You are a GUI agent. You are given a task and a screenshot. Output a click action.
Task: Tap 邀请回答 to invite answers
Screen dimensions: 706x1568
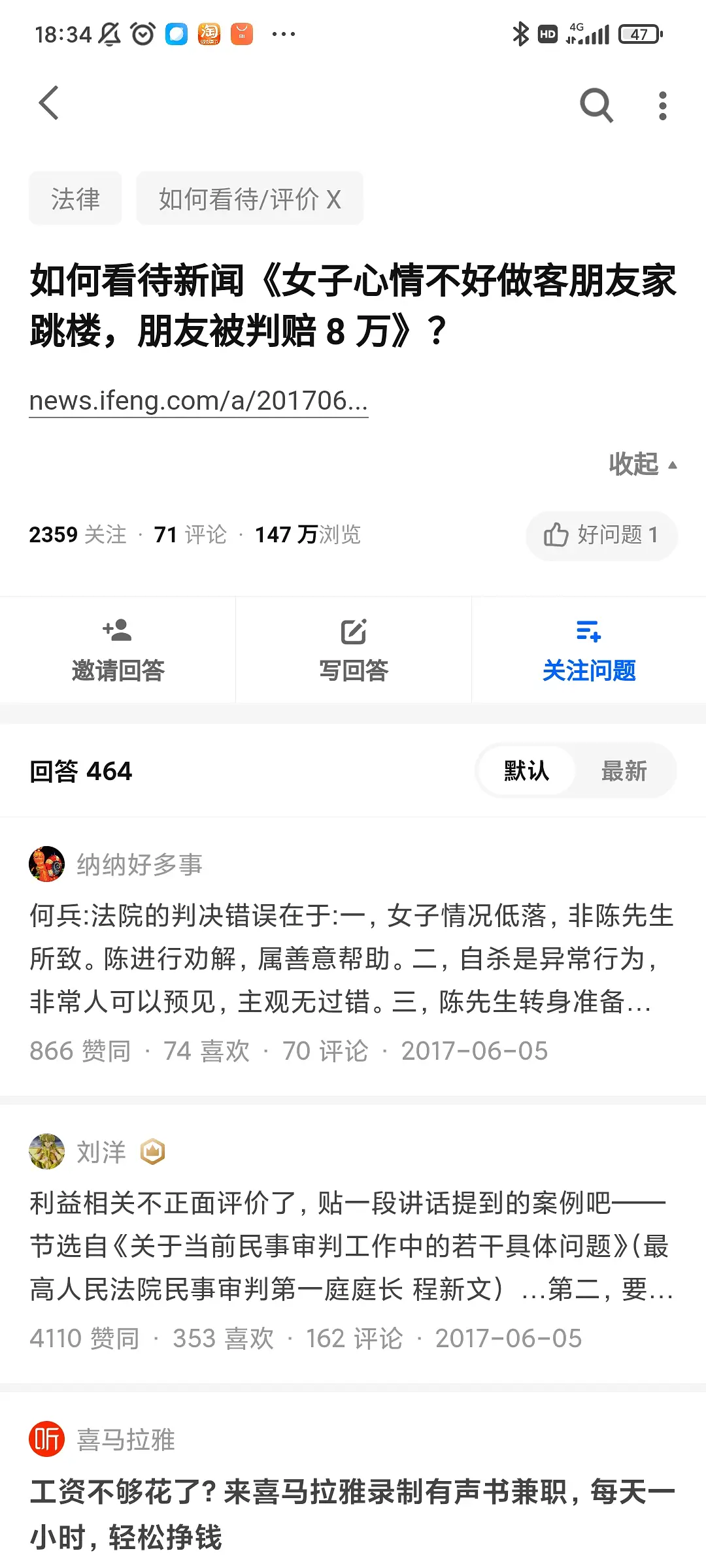coord(118,650)
